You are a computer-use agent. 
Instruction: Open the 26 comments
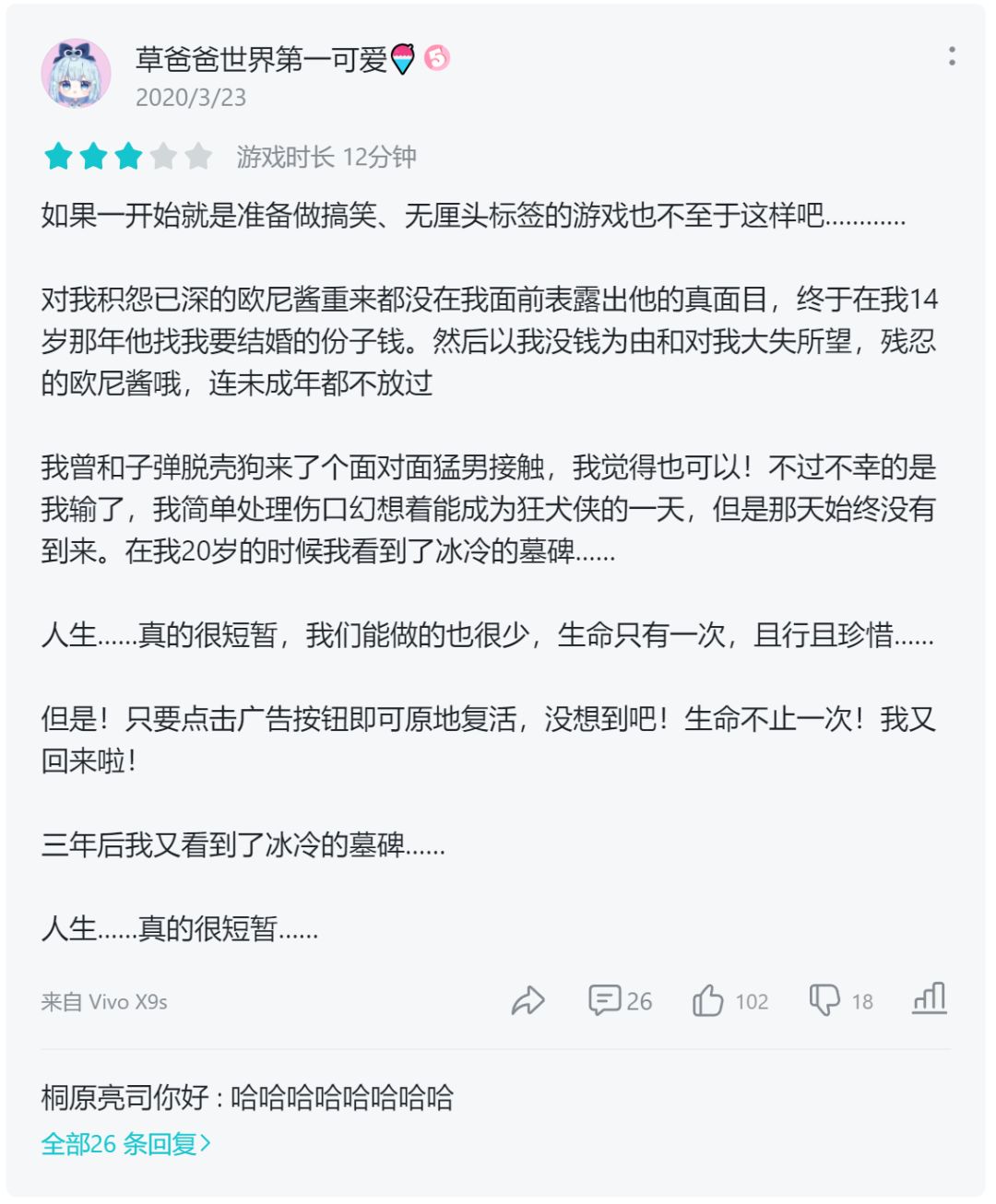[x=620, y=1000]
